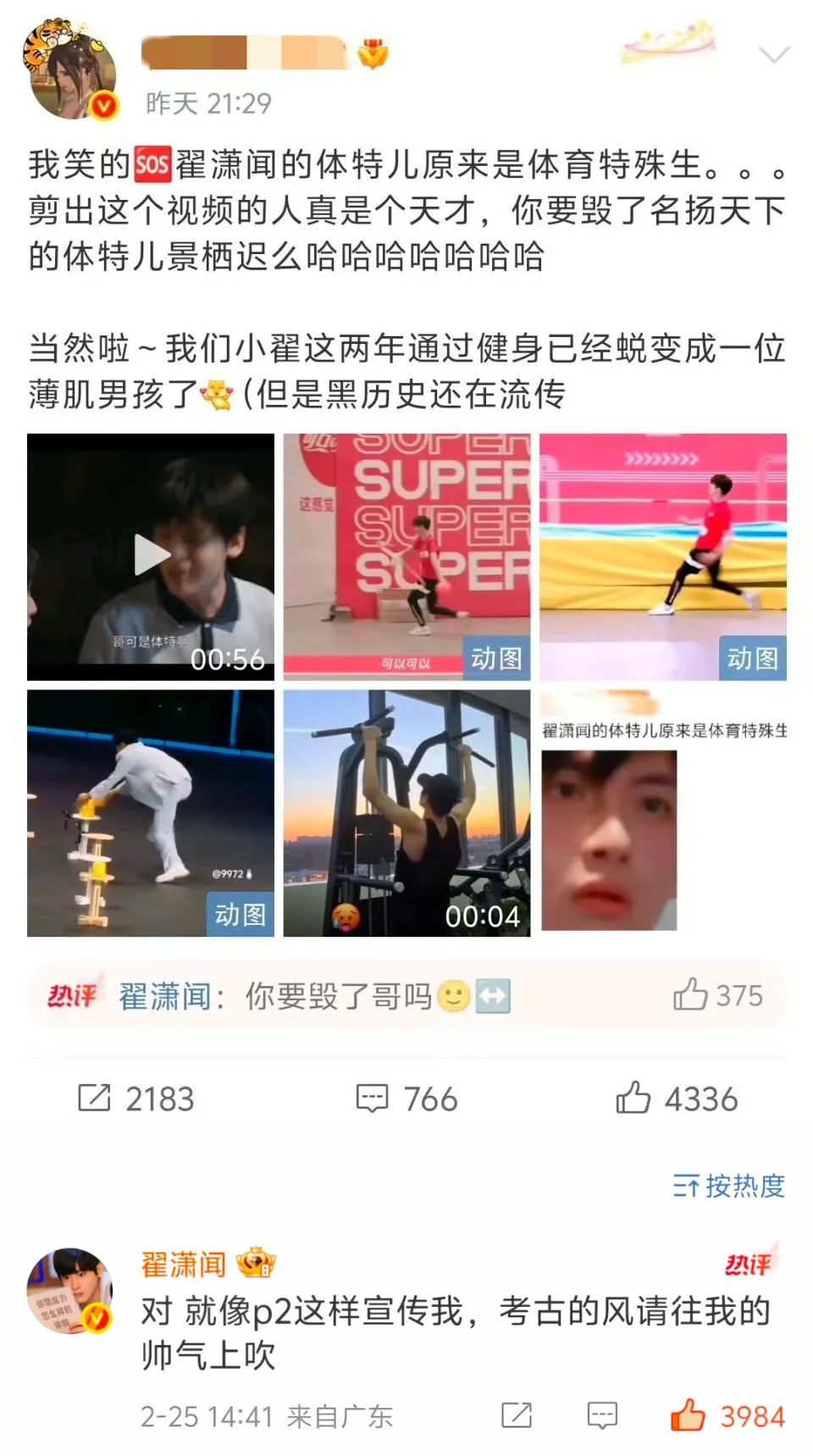Open the white-suit stage GIF tile
813x1456 pixels.
(x=151, y=813)
